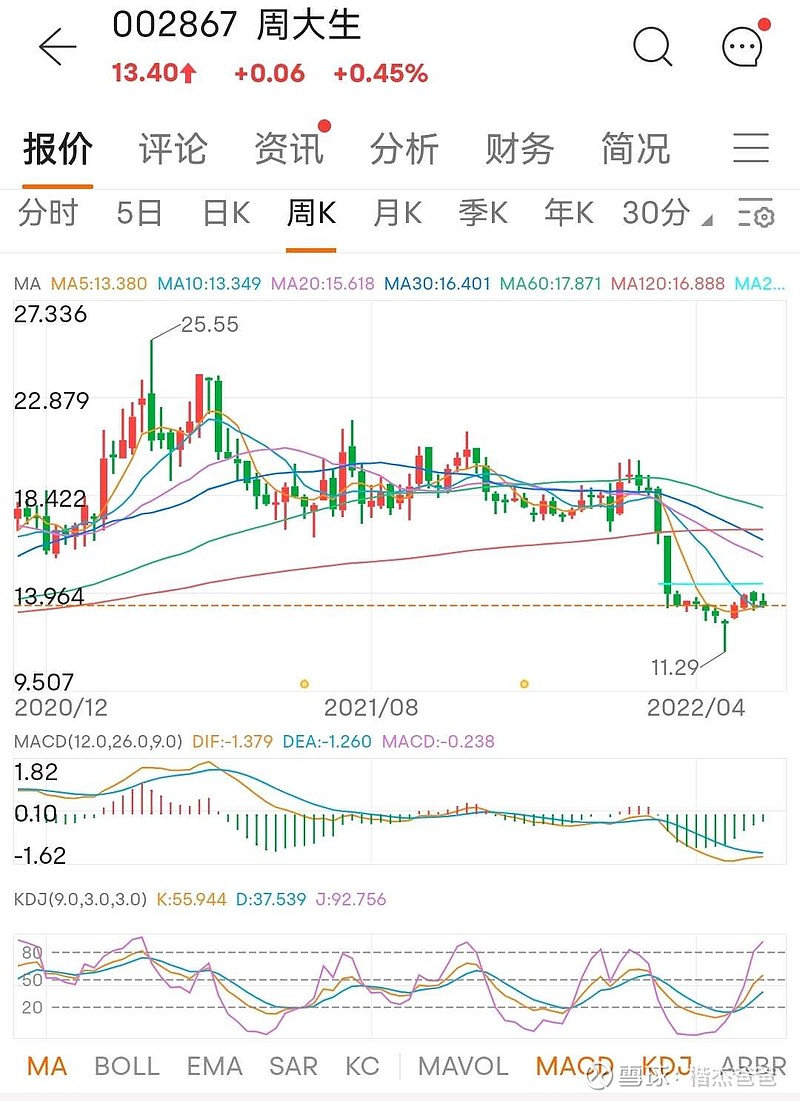Open the 财务 tab
This screenshot has height=1101, width=800.
tap(519, 149)
